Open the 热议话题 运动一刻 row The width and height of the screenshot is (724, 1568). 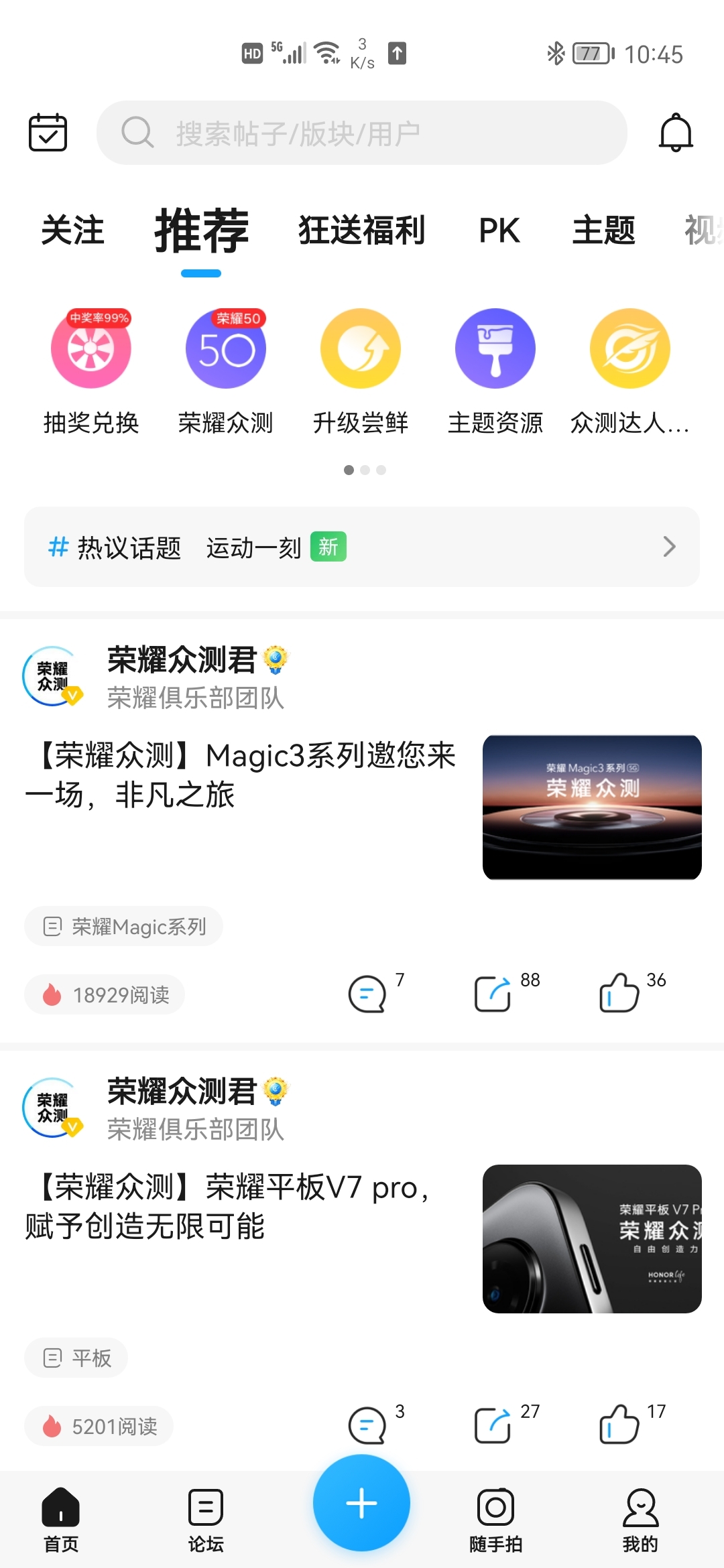coord(362,547)
